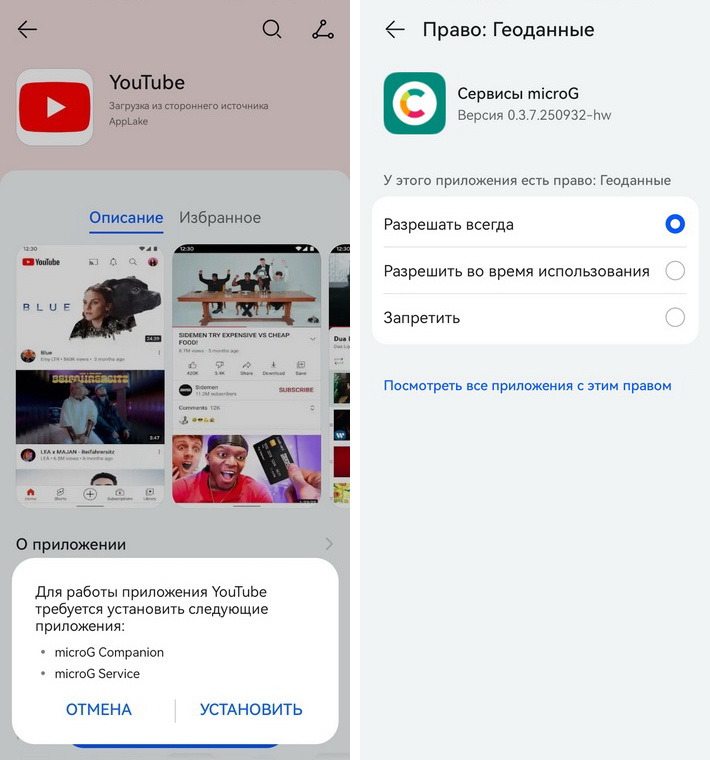
Task: Switch to the Избранное tab
Action: 220,217
